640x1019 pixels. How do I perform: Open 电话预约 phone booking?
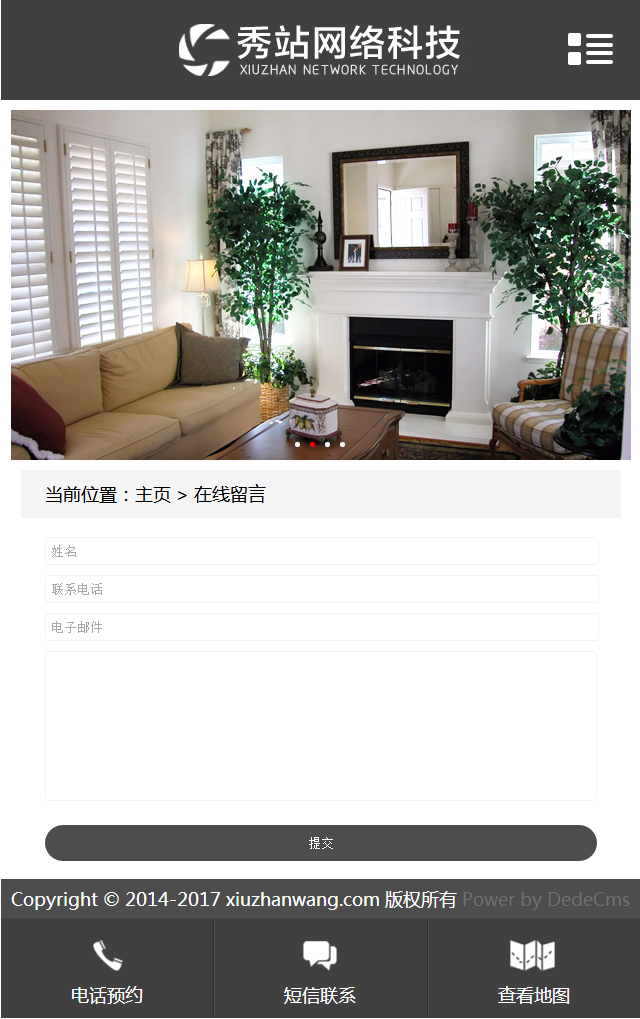pyautogui.click(x=107, y=970)
